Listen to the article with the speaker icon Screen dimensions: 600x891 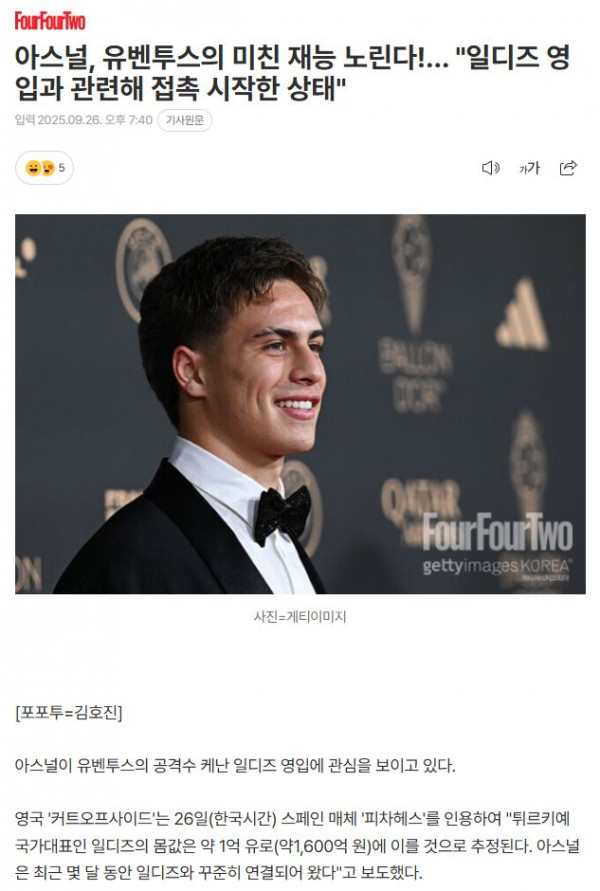[490, 168]
